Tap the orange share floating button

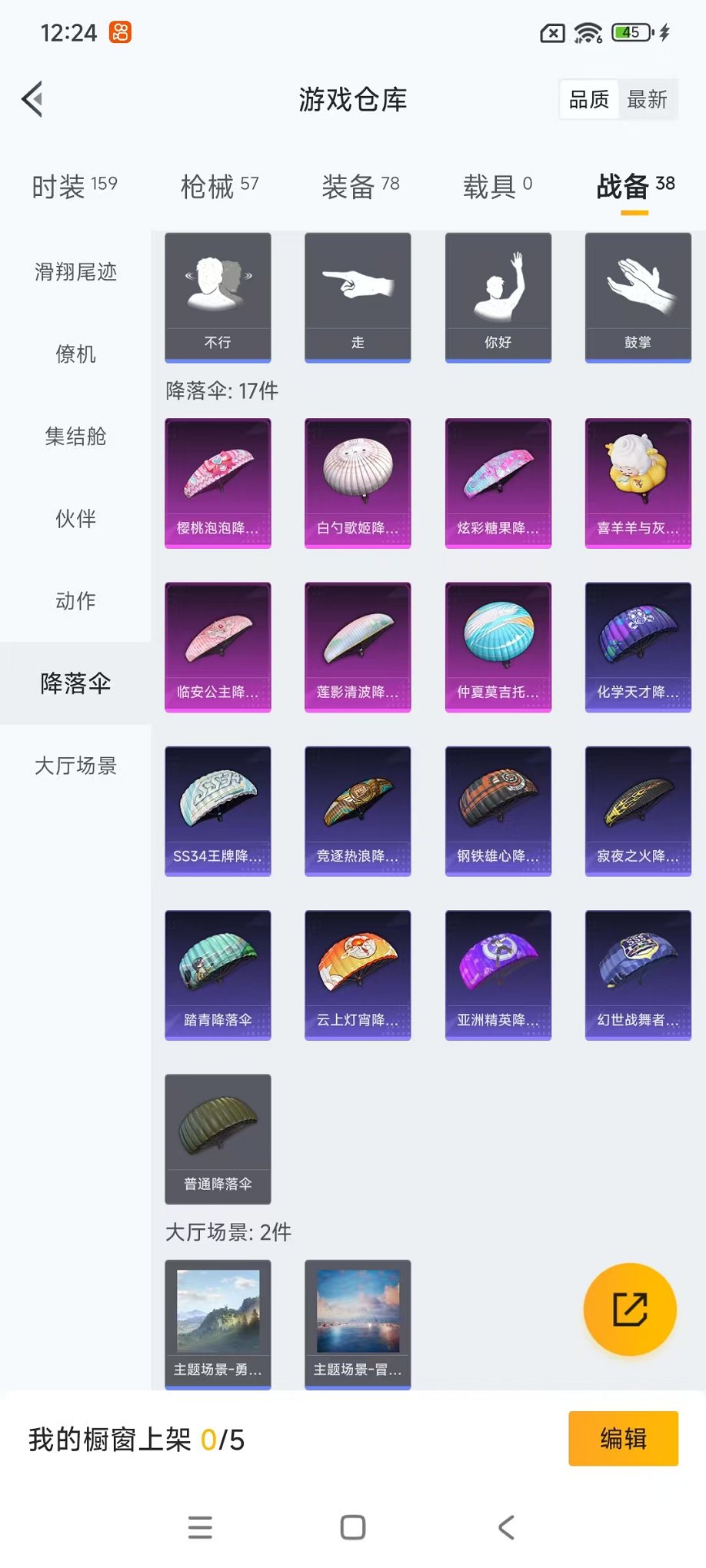(x=630, y=1309)
